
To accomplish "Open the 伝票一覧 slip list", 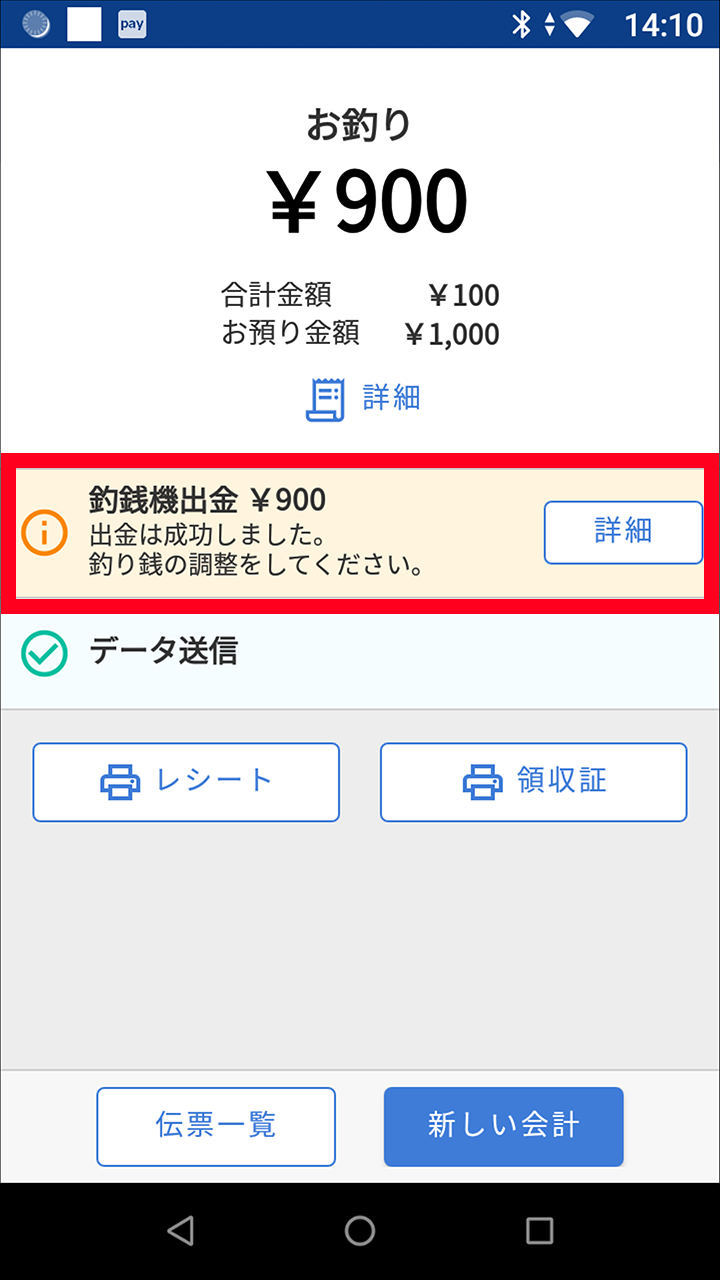I will point(215,1126).
